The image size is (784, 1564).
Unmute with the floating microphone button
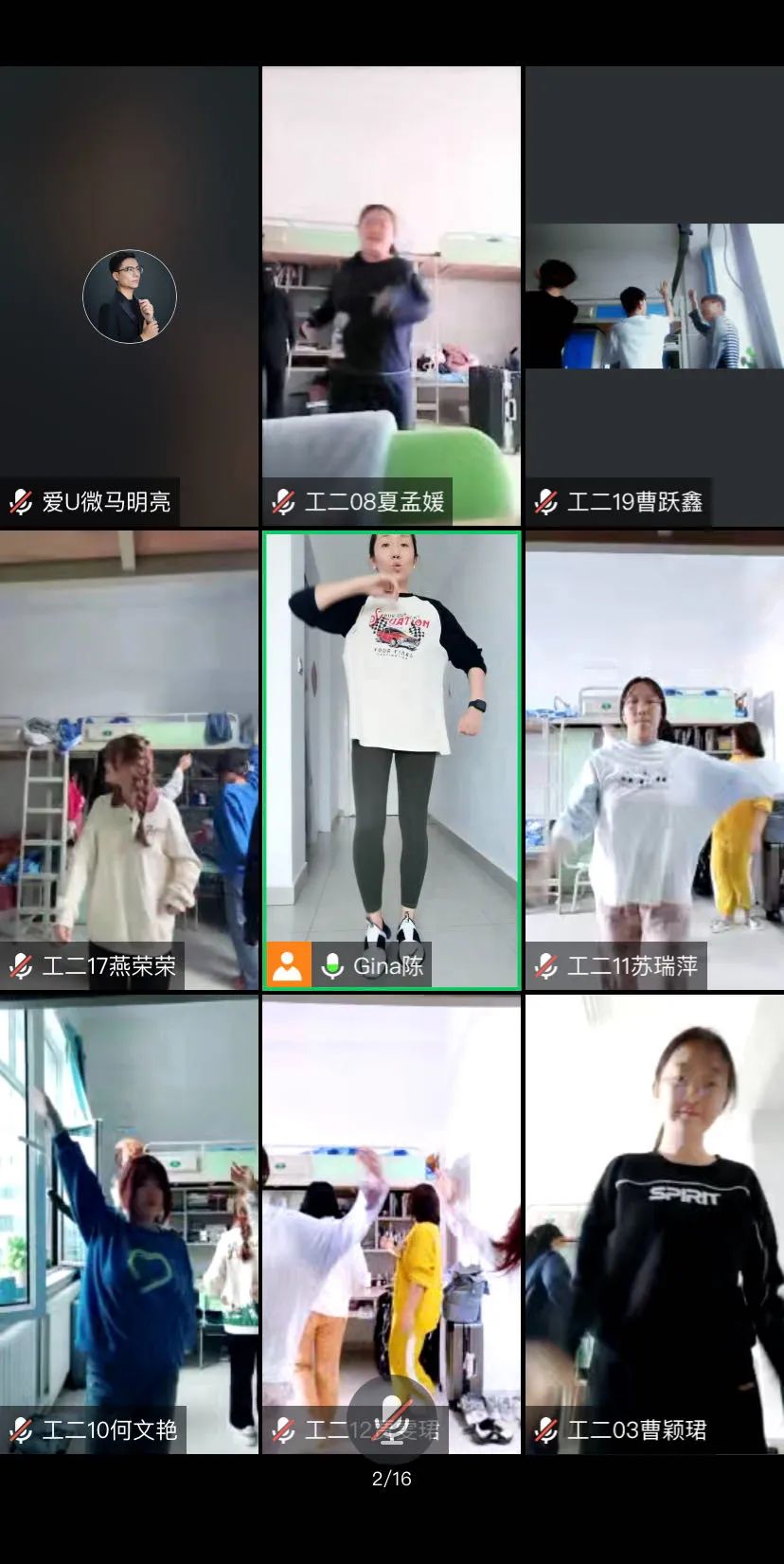tap(392, 1420)
